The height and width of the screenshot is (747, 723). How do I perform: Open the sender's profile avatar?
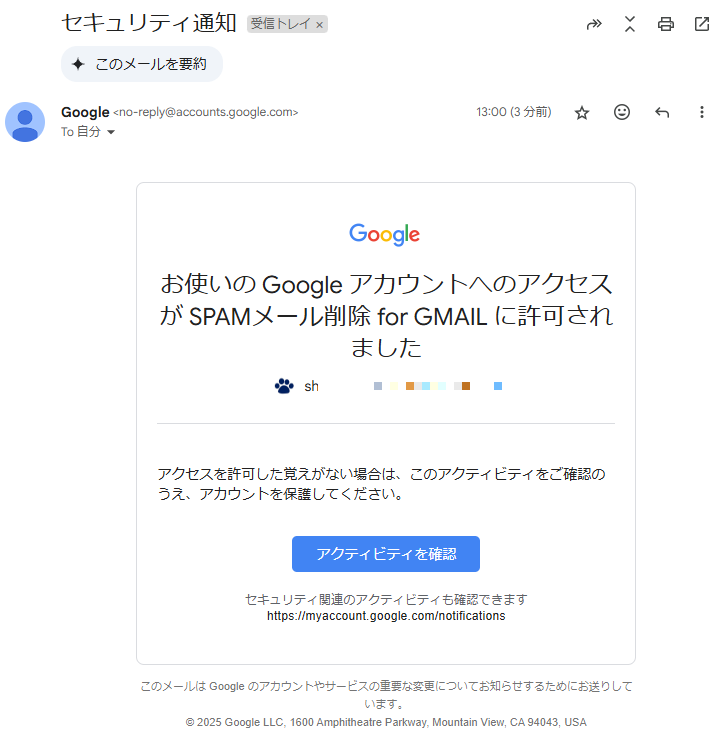pos(25,122)
